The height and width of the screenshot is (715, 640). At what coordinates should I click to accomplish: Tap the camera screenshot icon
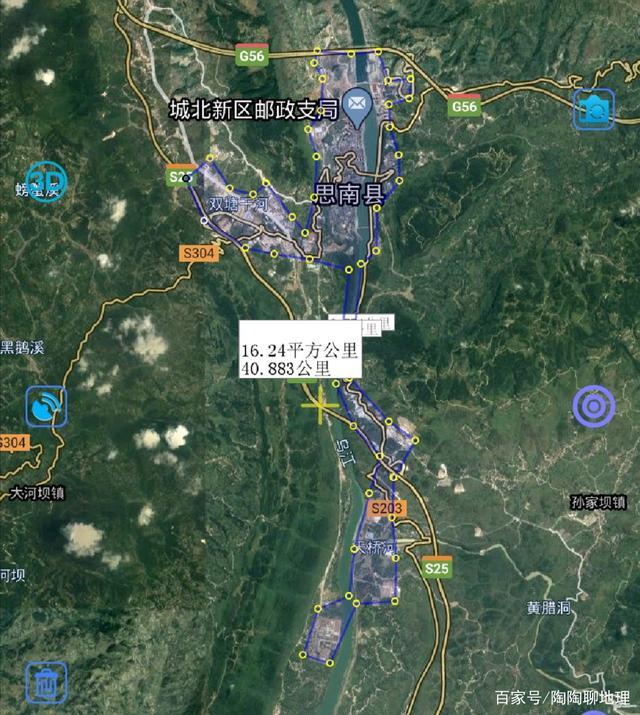coord(593,108)
